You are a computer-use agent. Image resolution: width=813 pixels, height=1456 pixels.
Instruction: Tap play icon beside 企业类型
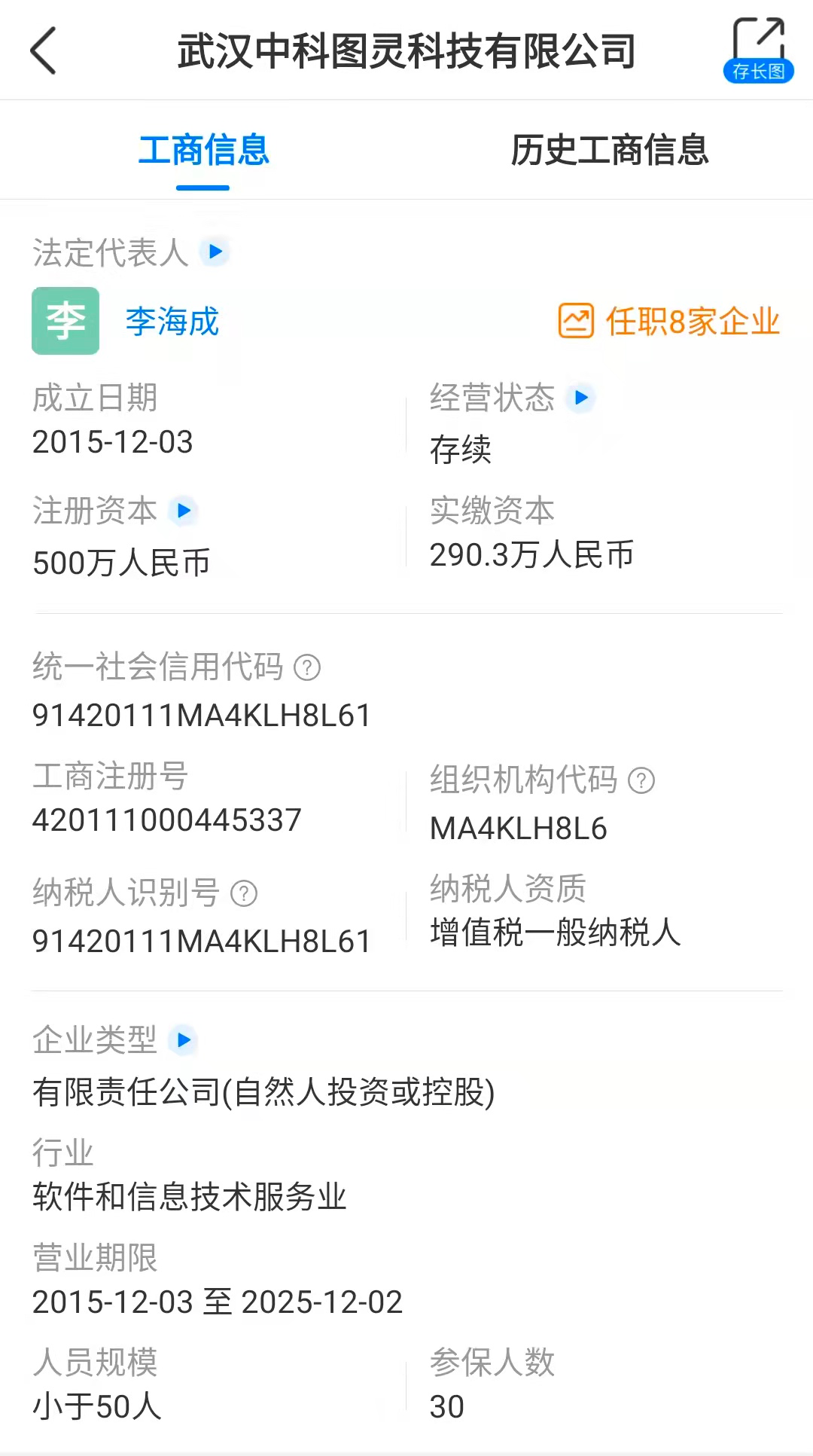183,1040
